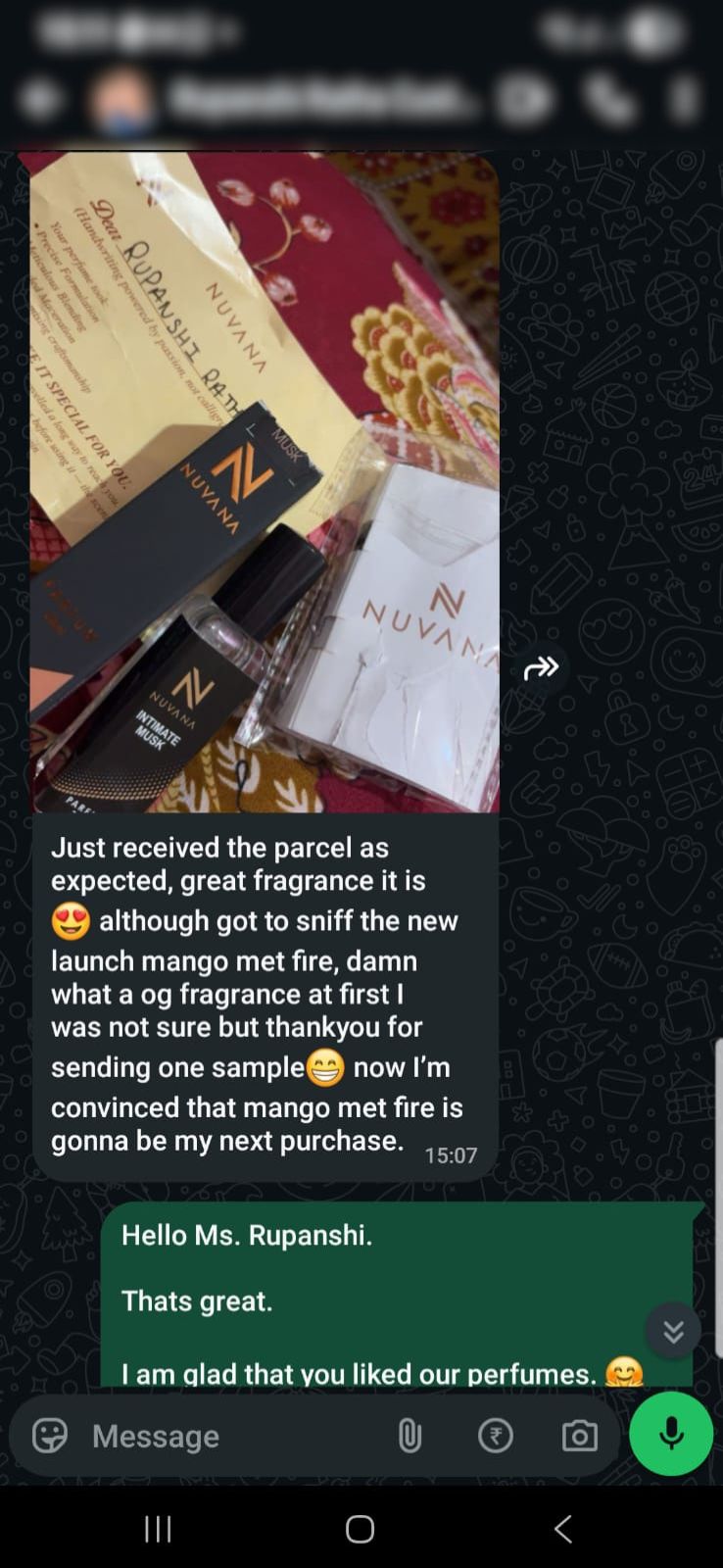The image size is (723, 1568).
Task: Record a voice message with the microphone
Action: pyautogui.click(x=671, y=1434)
